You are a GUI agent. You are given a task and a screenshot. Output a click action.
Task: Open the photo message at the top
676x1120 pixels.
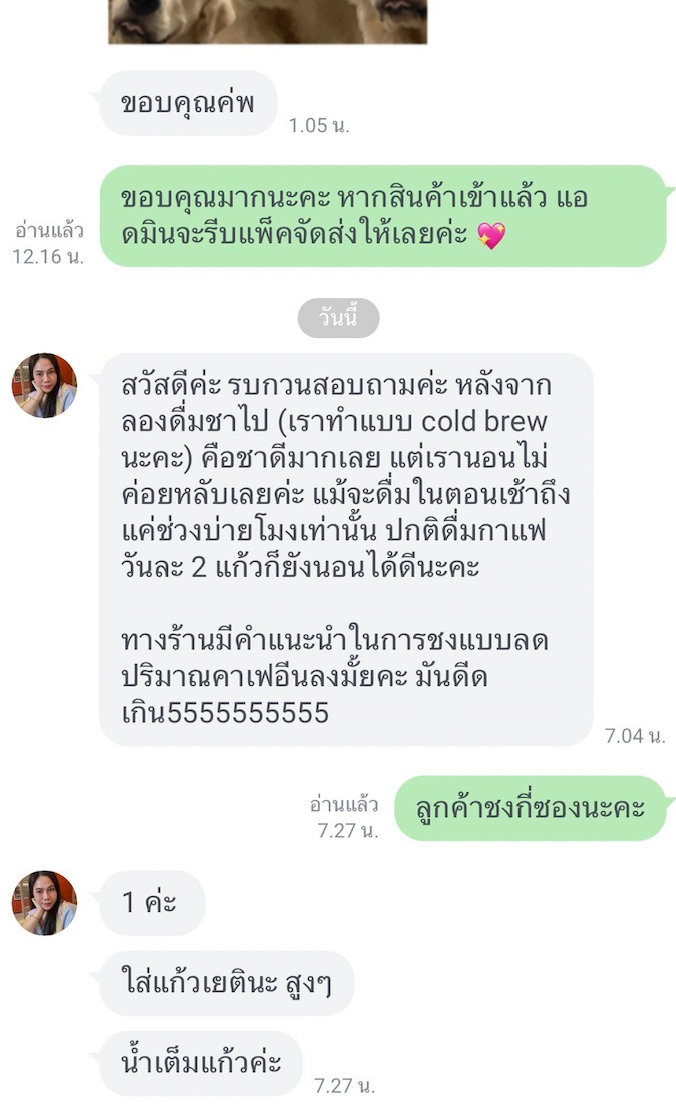point(267,21)
